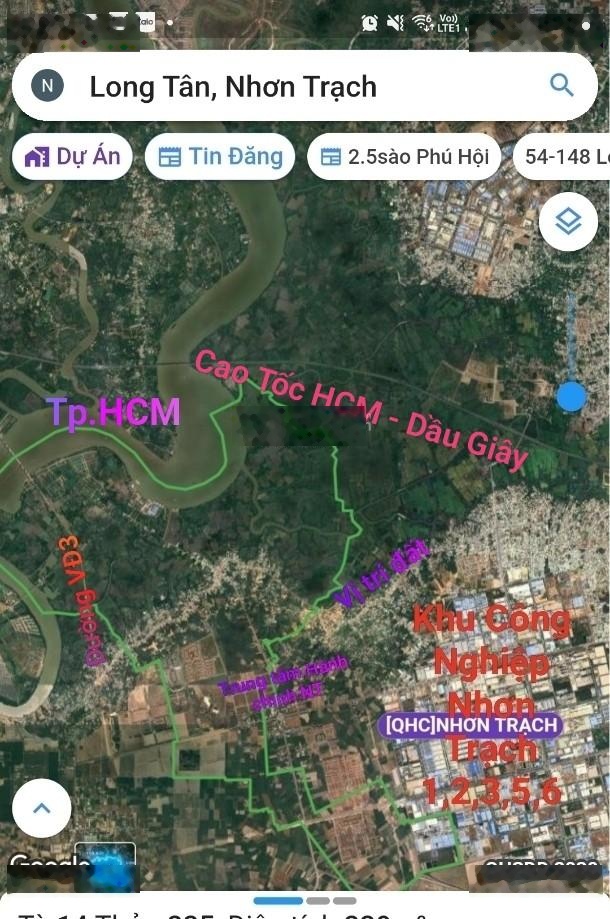The height and width of the screenshot is (919, 610).
Task: Tap the magnifier search icon
Action: tap(562, 86)
